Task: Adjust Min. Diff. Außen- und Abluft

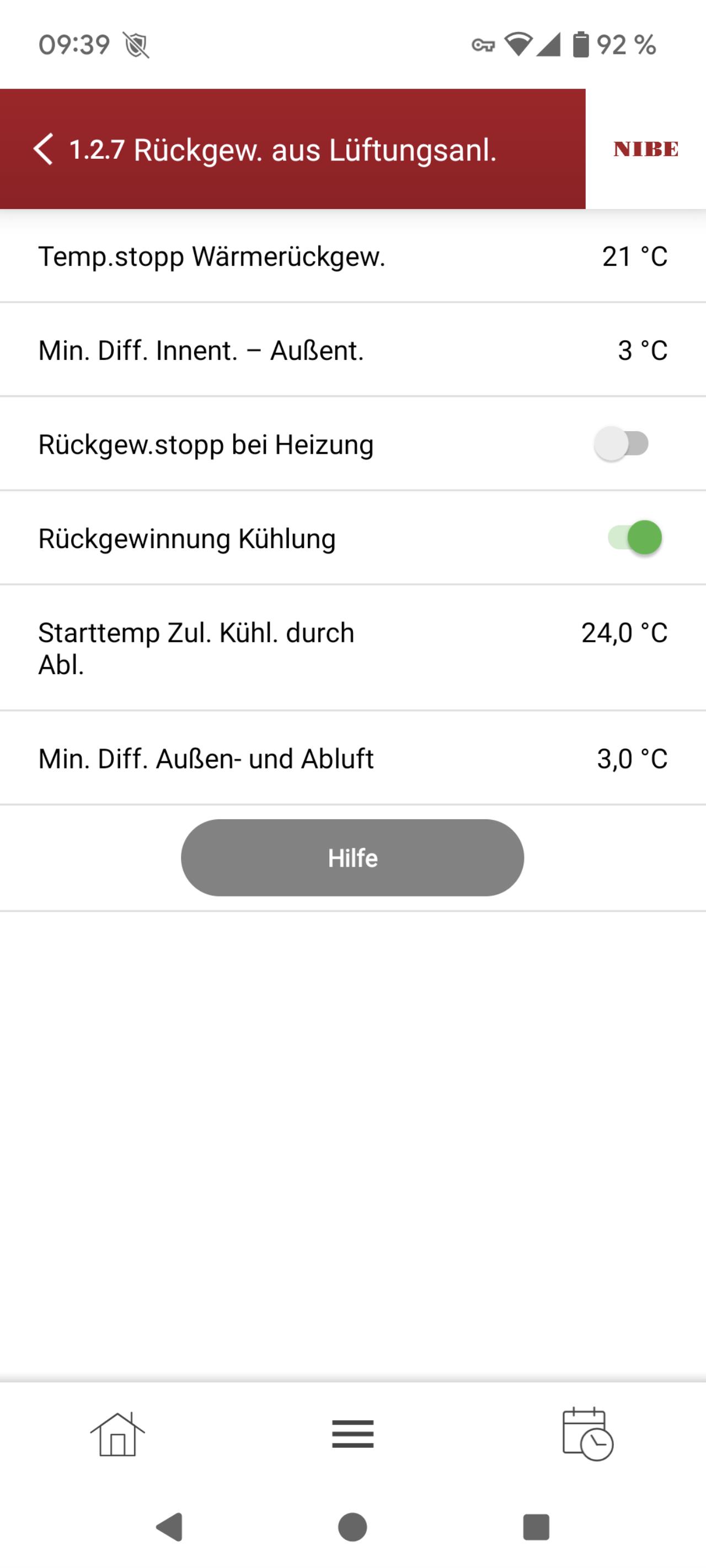Action: [x=352, y=759]
